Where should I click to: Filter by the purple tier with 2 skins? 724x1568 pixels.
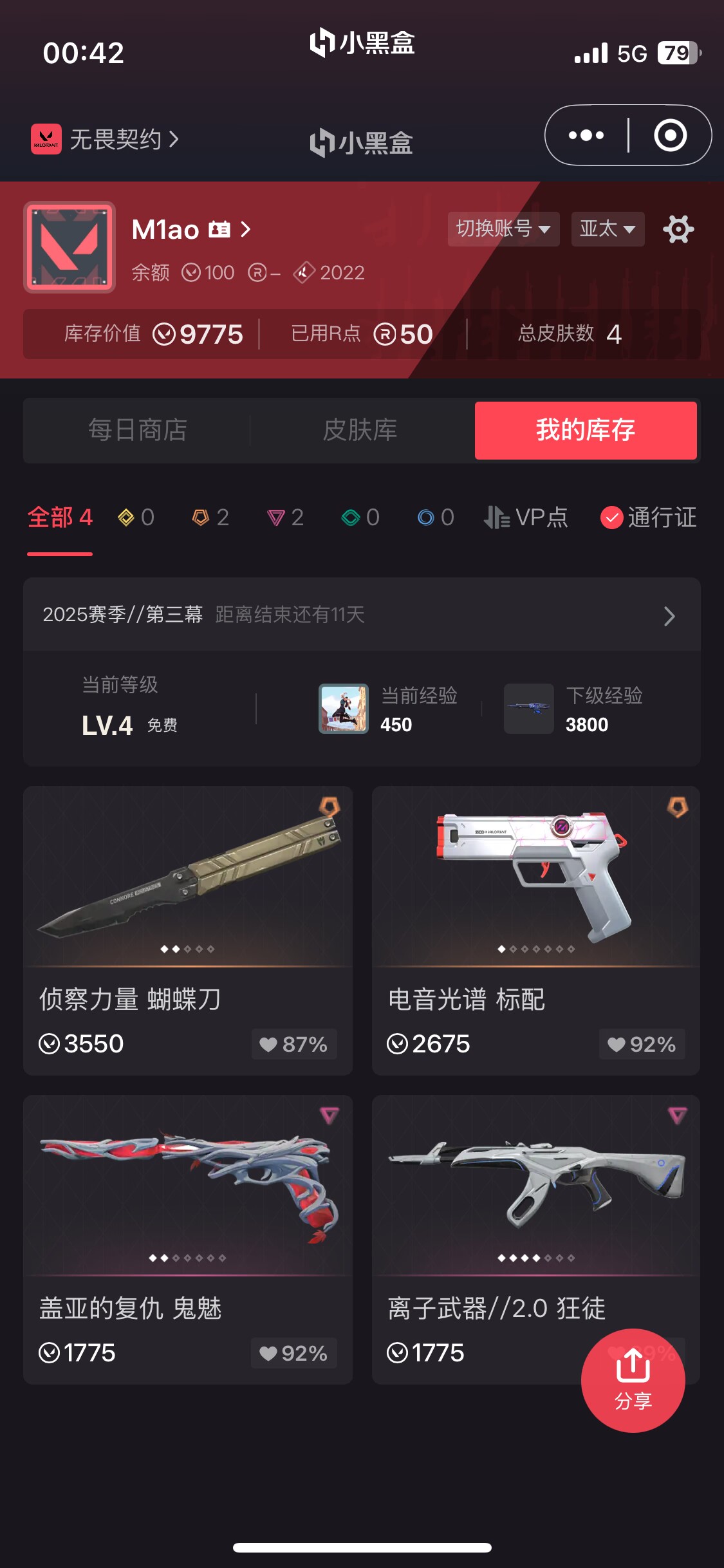[x=285, y=518]
